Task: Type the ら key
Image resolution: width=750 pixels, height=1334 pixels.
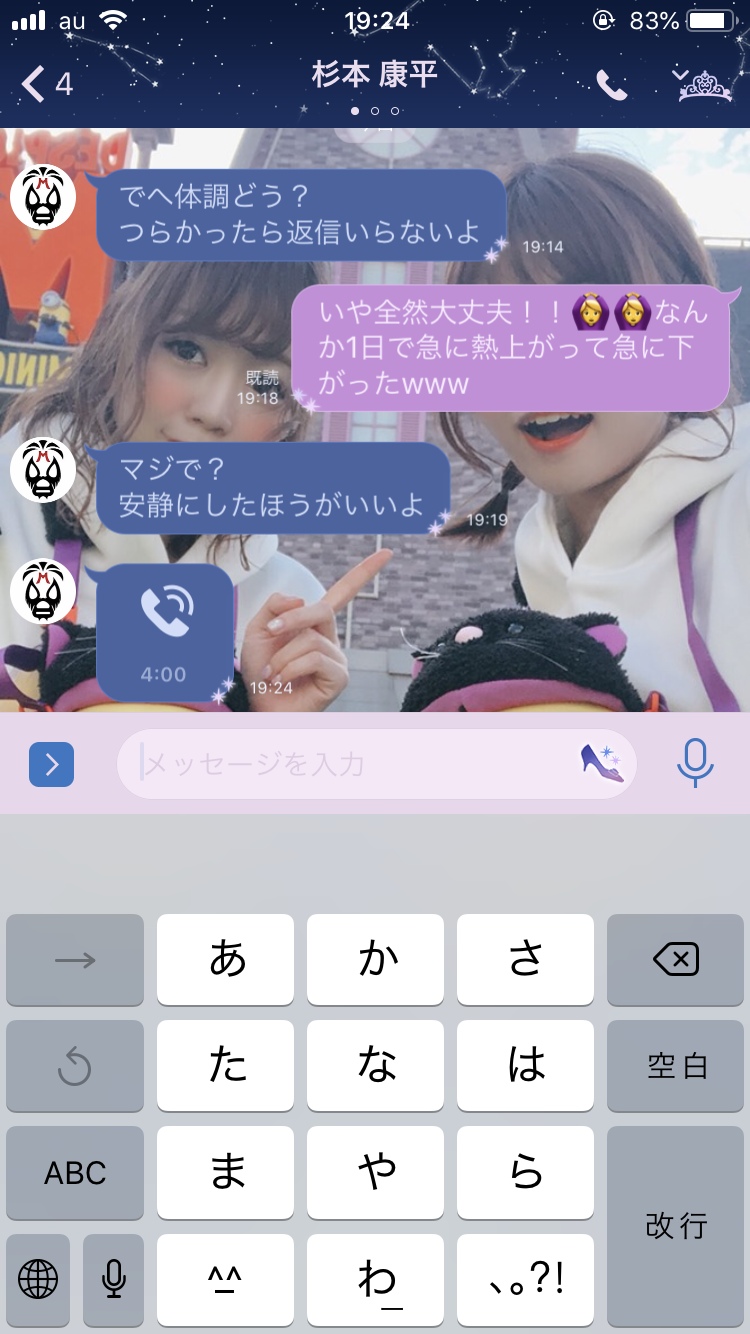Action: 526,1172
